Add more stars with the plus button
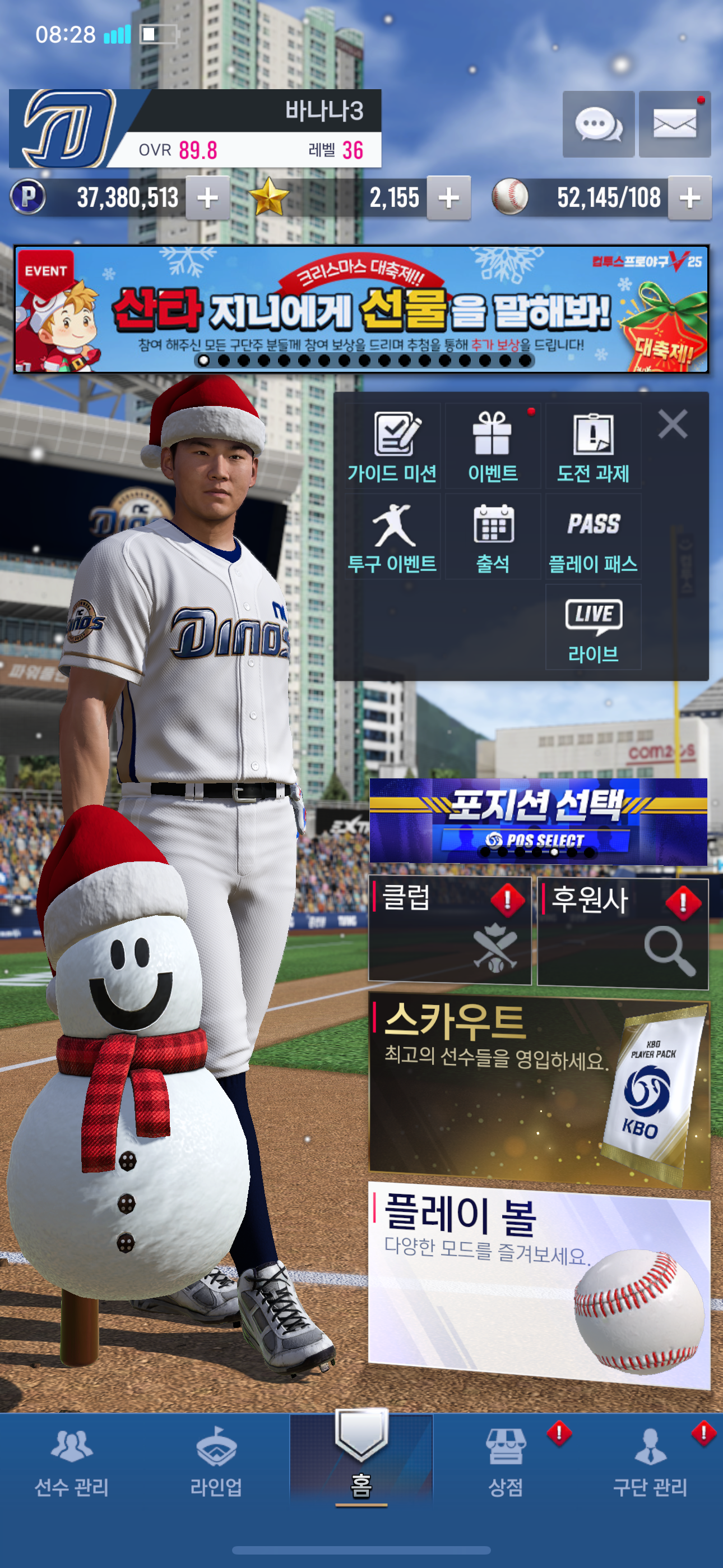This screenshot has width=723, height=1568. 448,198
